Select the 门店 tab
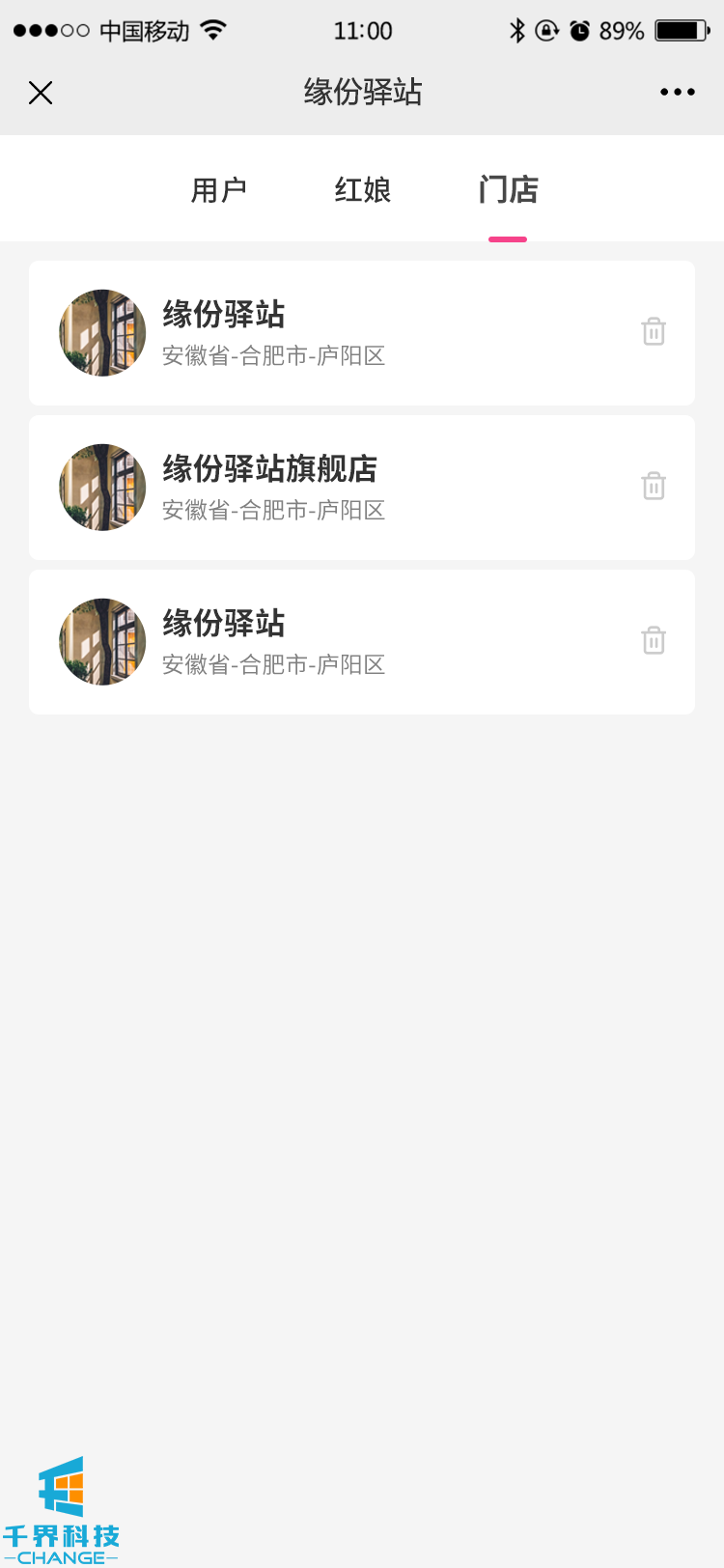 coord(508,190)
